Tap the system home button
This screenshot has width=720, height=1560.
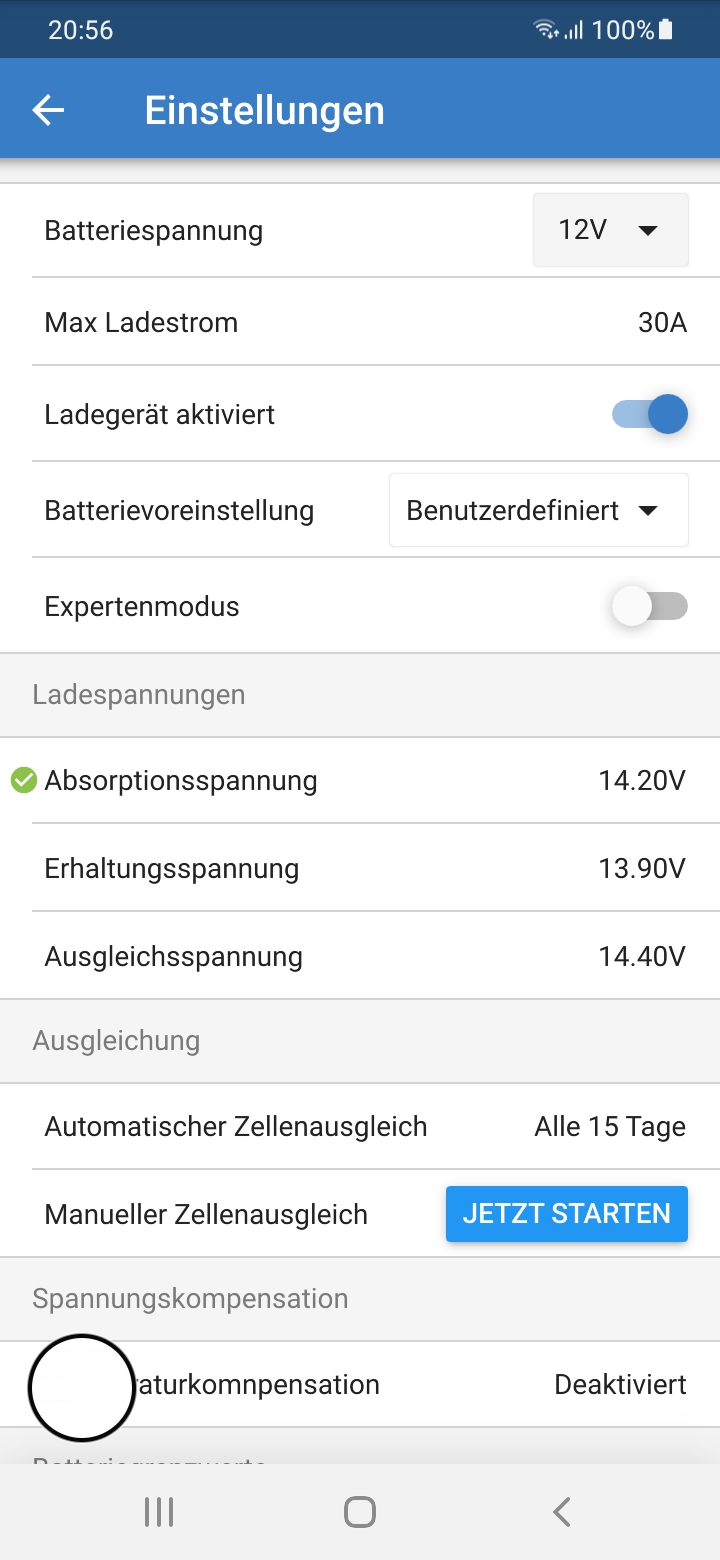point(360,1512)
